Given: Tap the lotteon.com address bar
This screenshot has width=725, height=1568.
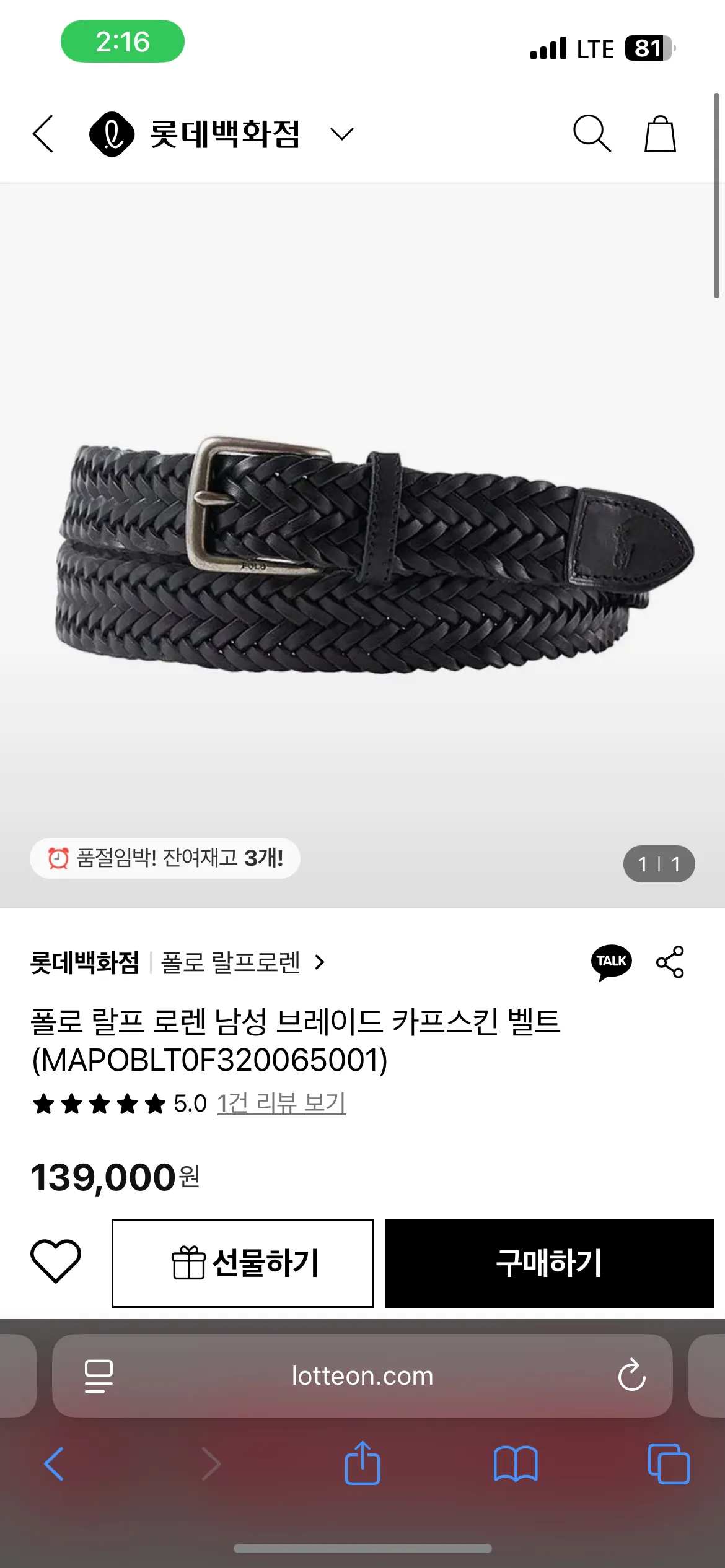Looking at the screenshot, I should pyautogui.click(x=362, y=1376).
